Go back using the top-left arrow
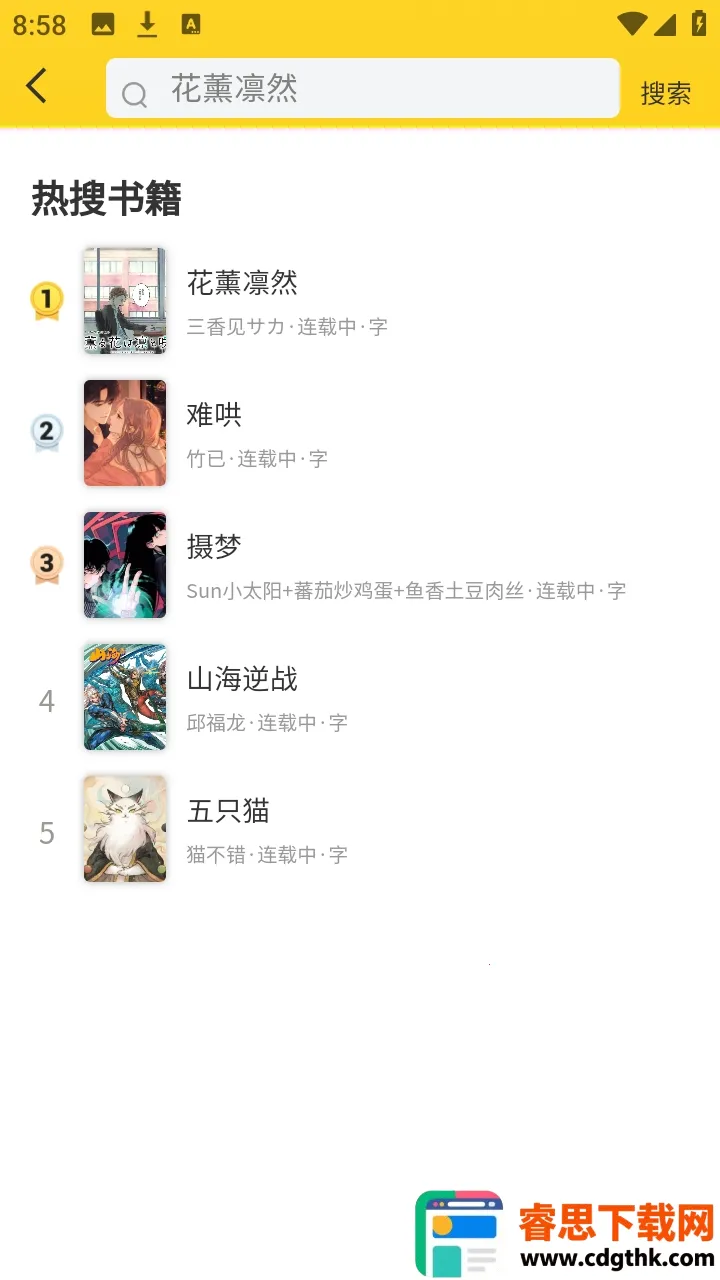The width and height of the screenshot is (720, 1280). (x=37, y=87)
